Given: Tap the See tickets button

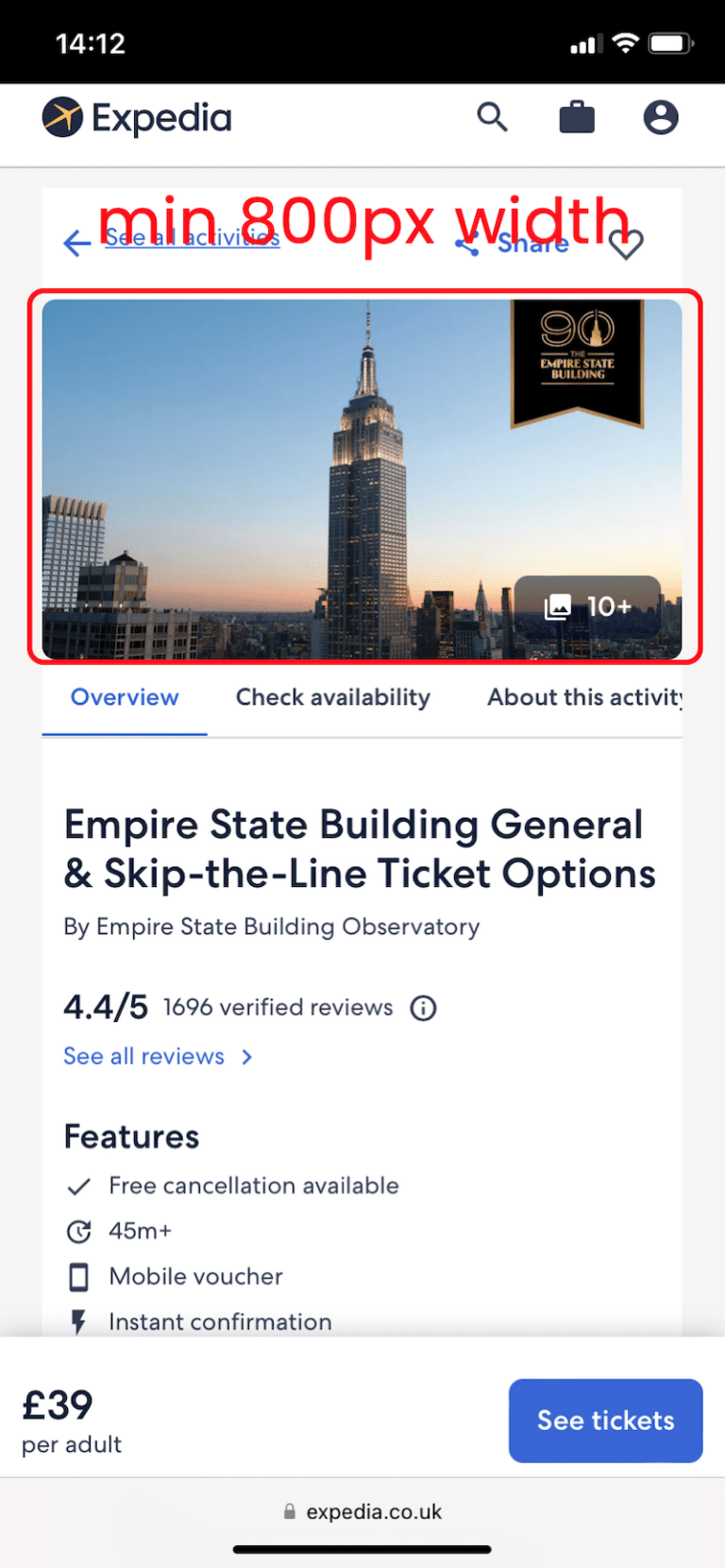Looking at the screenshot, I should pyautogui.click(x=605, y=1421).
